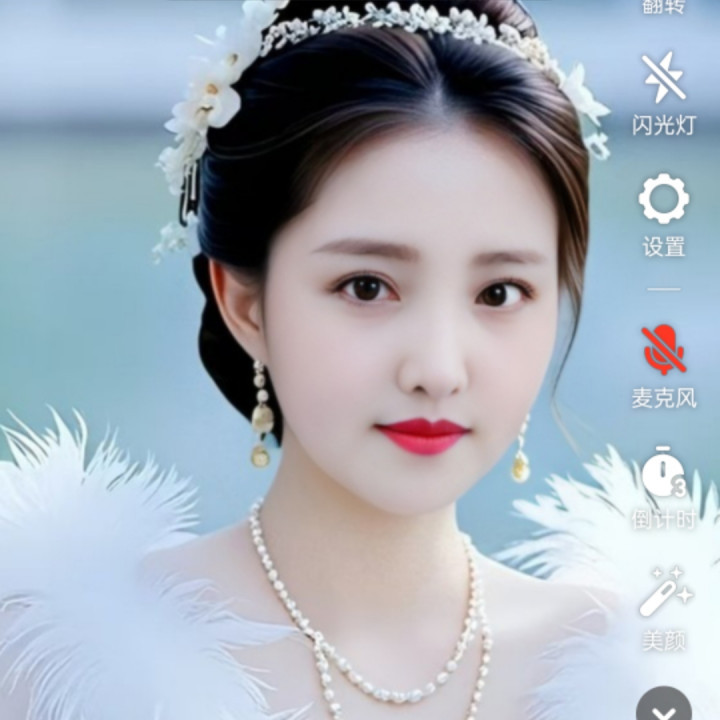Flip the camera with 翻转

click(x=664, y=6)
